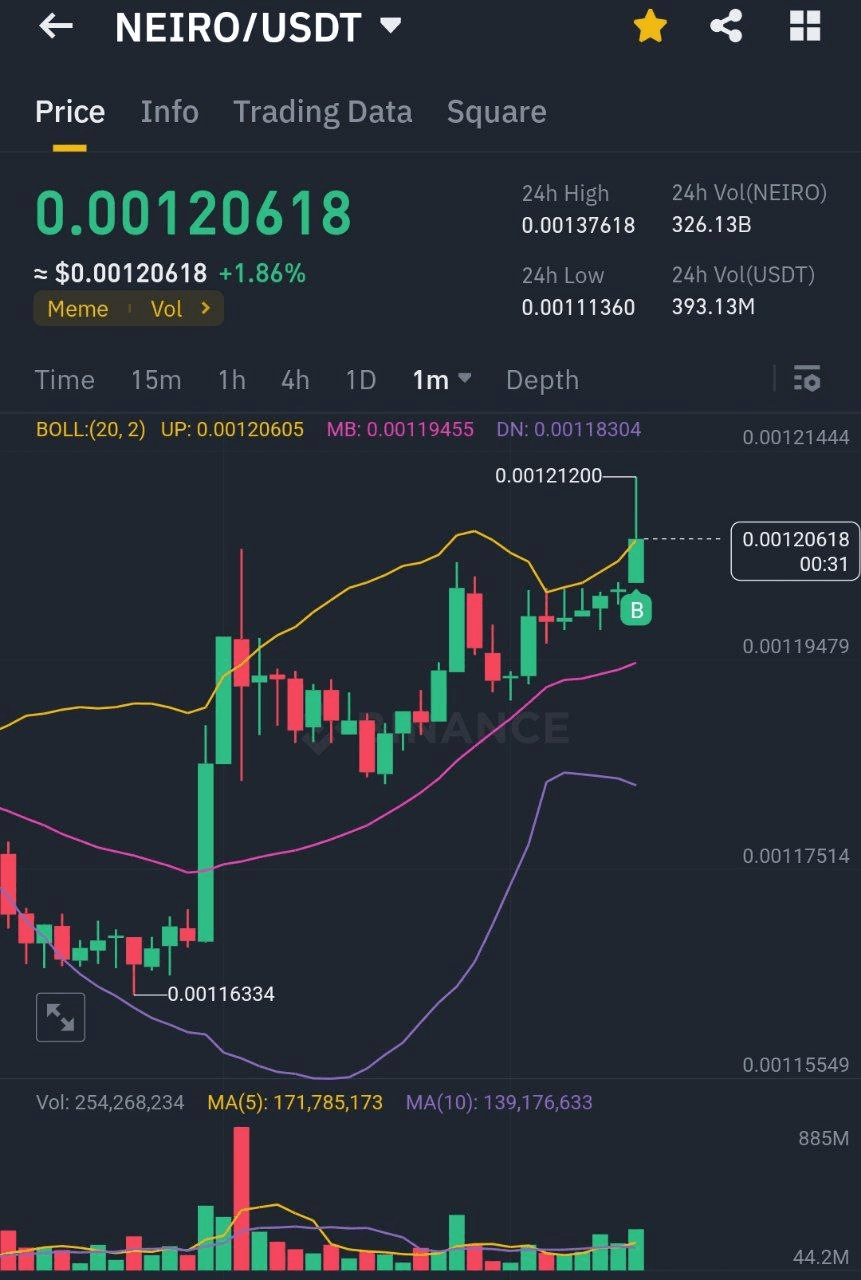Select the 4h chart interval
The width and height of the screenshot is (861, 1280).
(x=295, y=380)
